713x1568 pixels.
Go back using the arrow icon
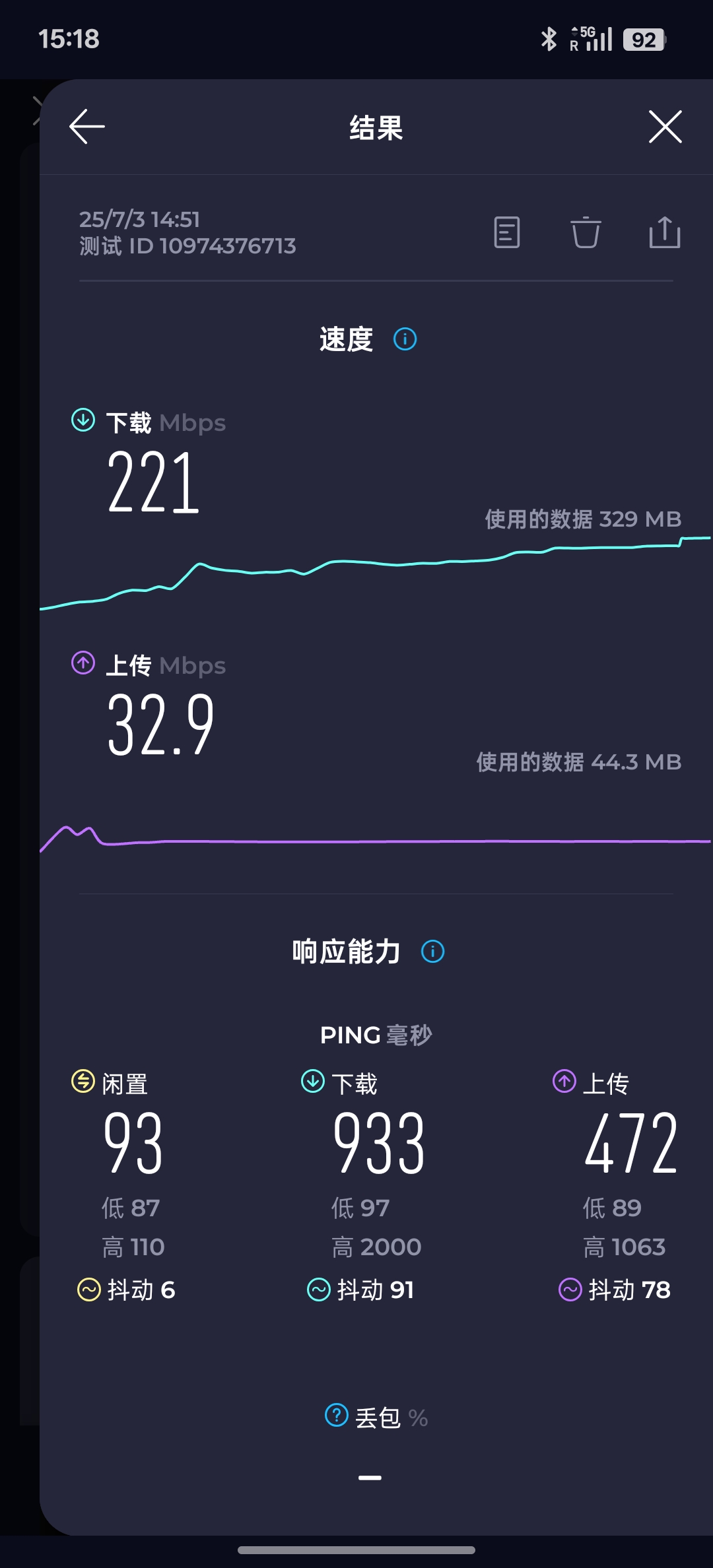(87, 127)
